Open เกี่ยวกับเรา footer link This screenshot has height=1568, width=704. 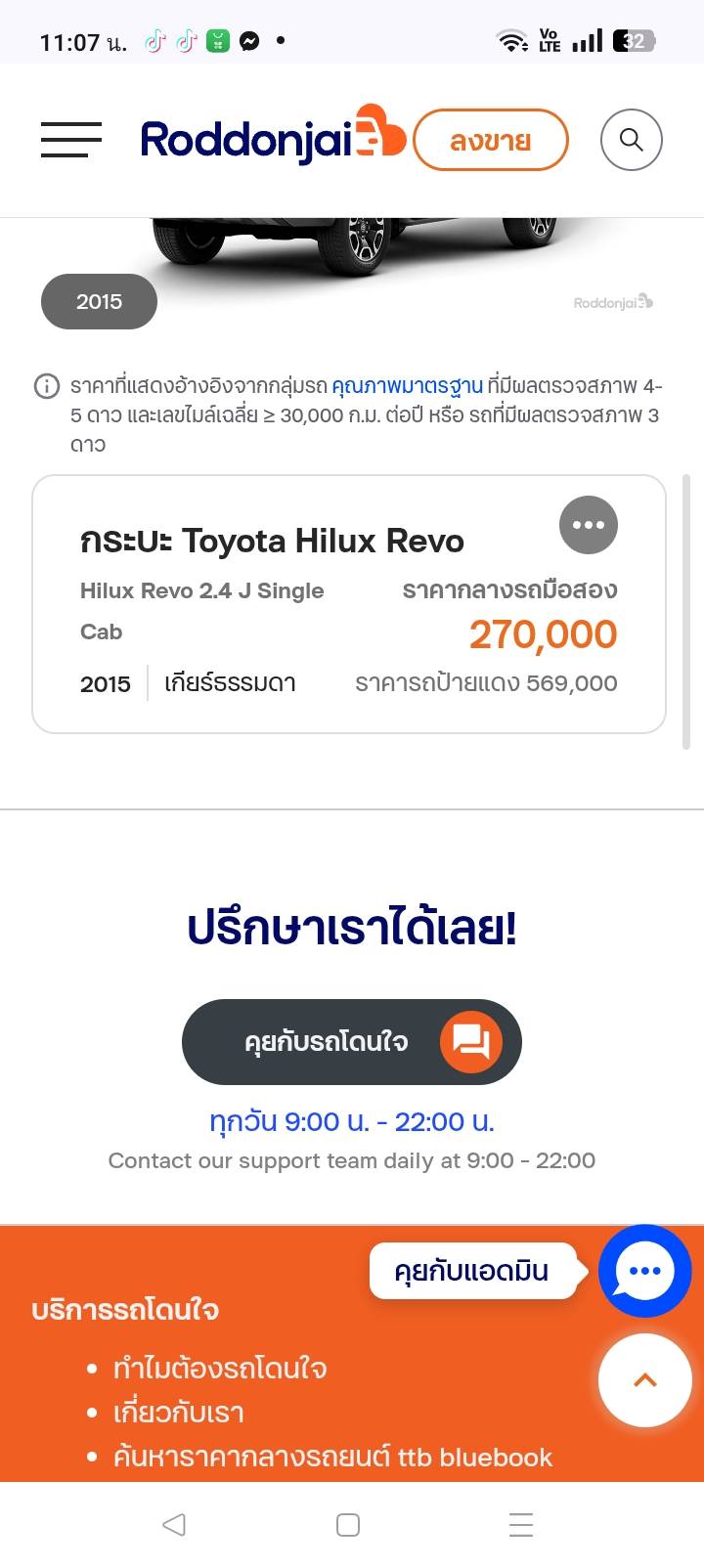point(179,1413)
